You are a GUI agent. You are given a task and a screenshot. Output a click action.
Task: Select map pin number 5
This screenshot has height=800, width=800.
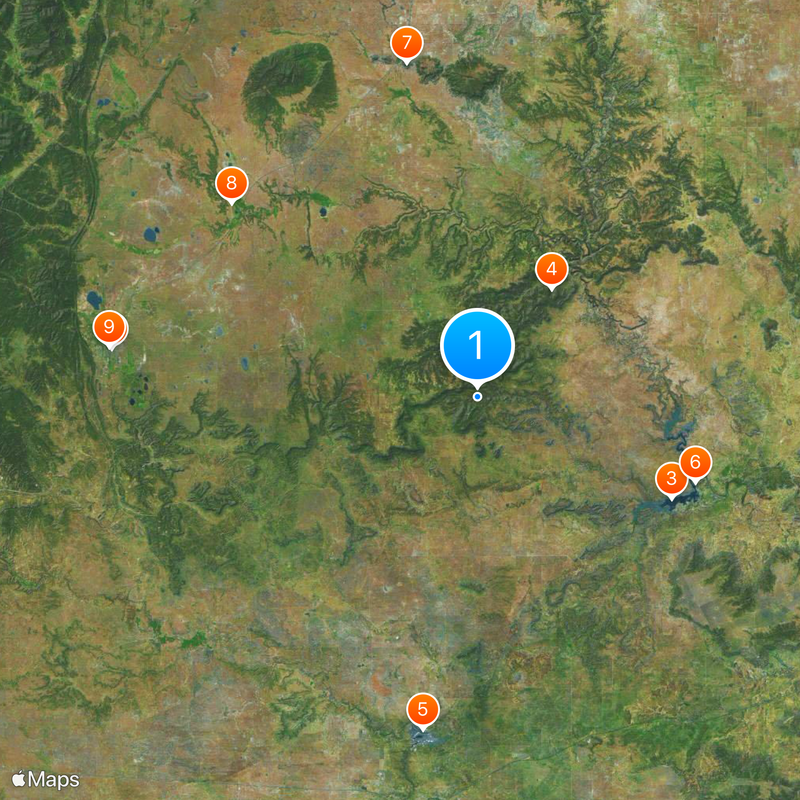coord(423,710)
